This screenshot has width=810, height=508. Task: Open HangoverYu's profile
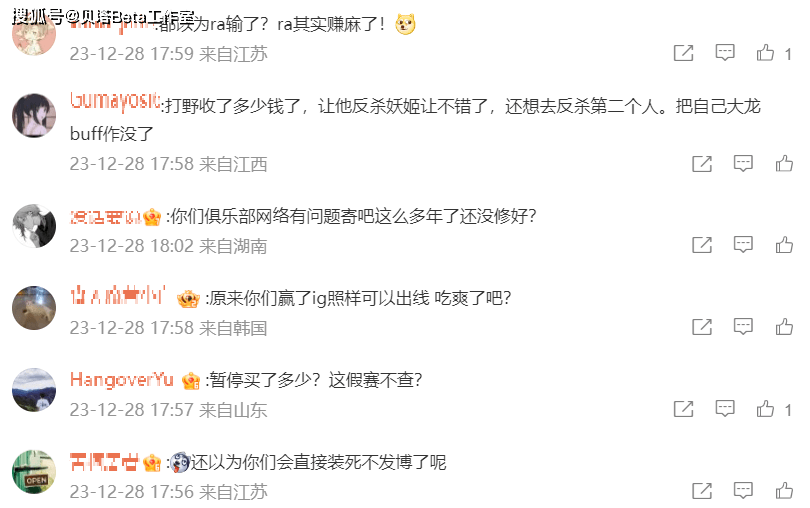122,380
